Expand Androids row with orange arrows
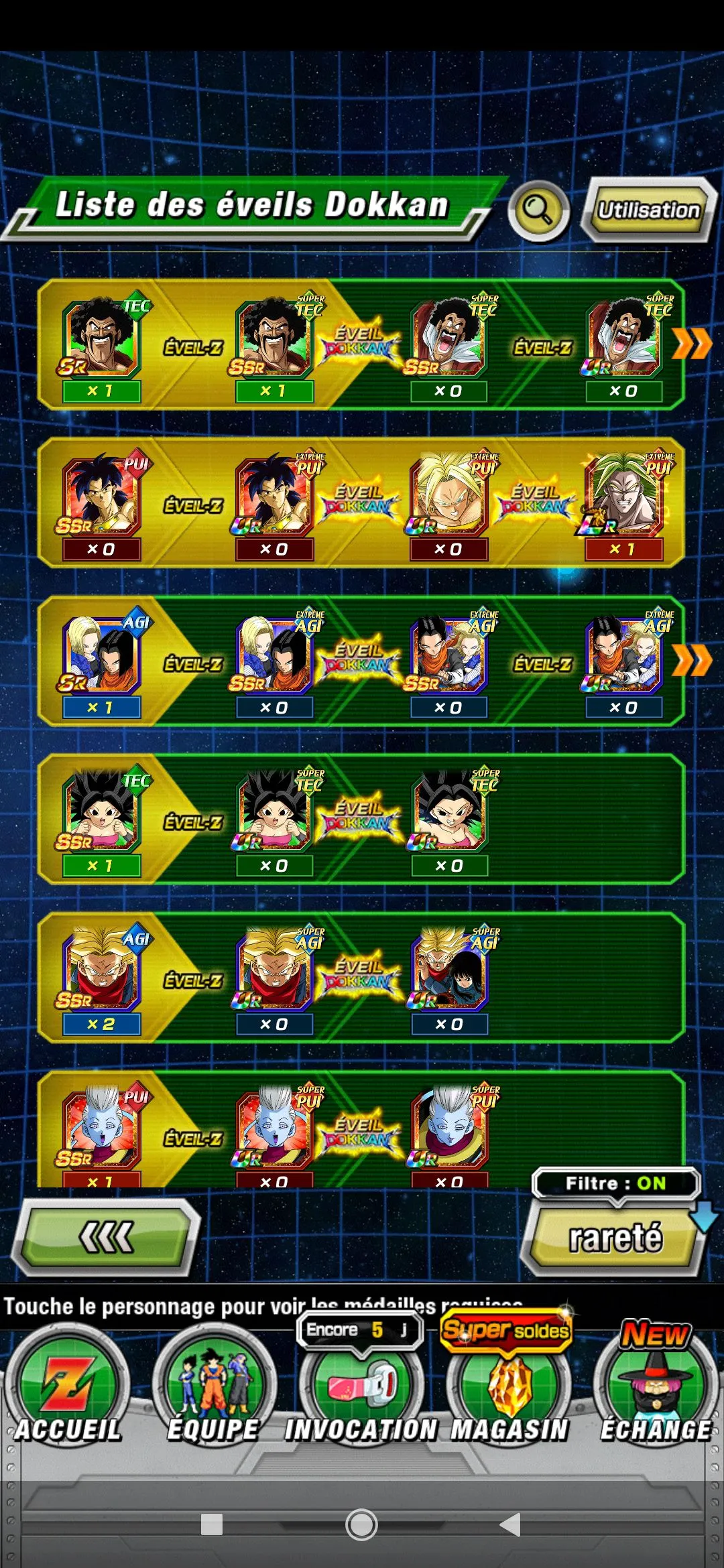This screenshot has height=1568, width=724. (692, 661)
